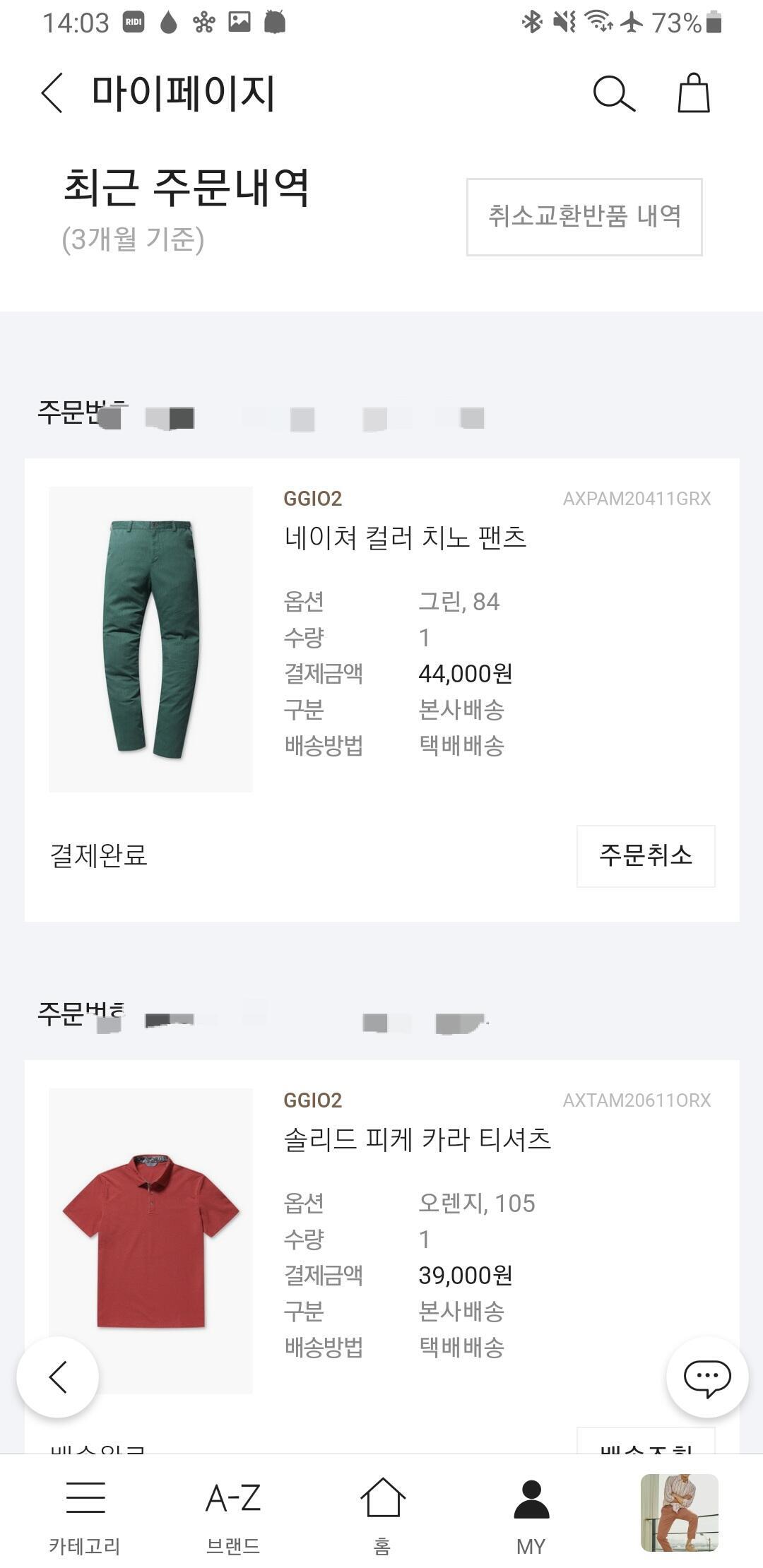This screenshot has width=763, height=1568.
Task: Open the search icon
Action: pyautogui.click(x=613, y=93)
